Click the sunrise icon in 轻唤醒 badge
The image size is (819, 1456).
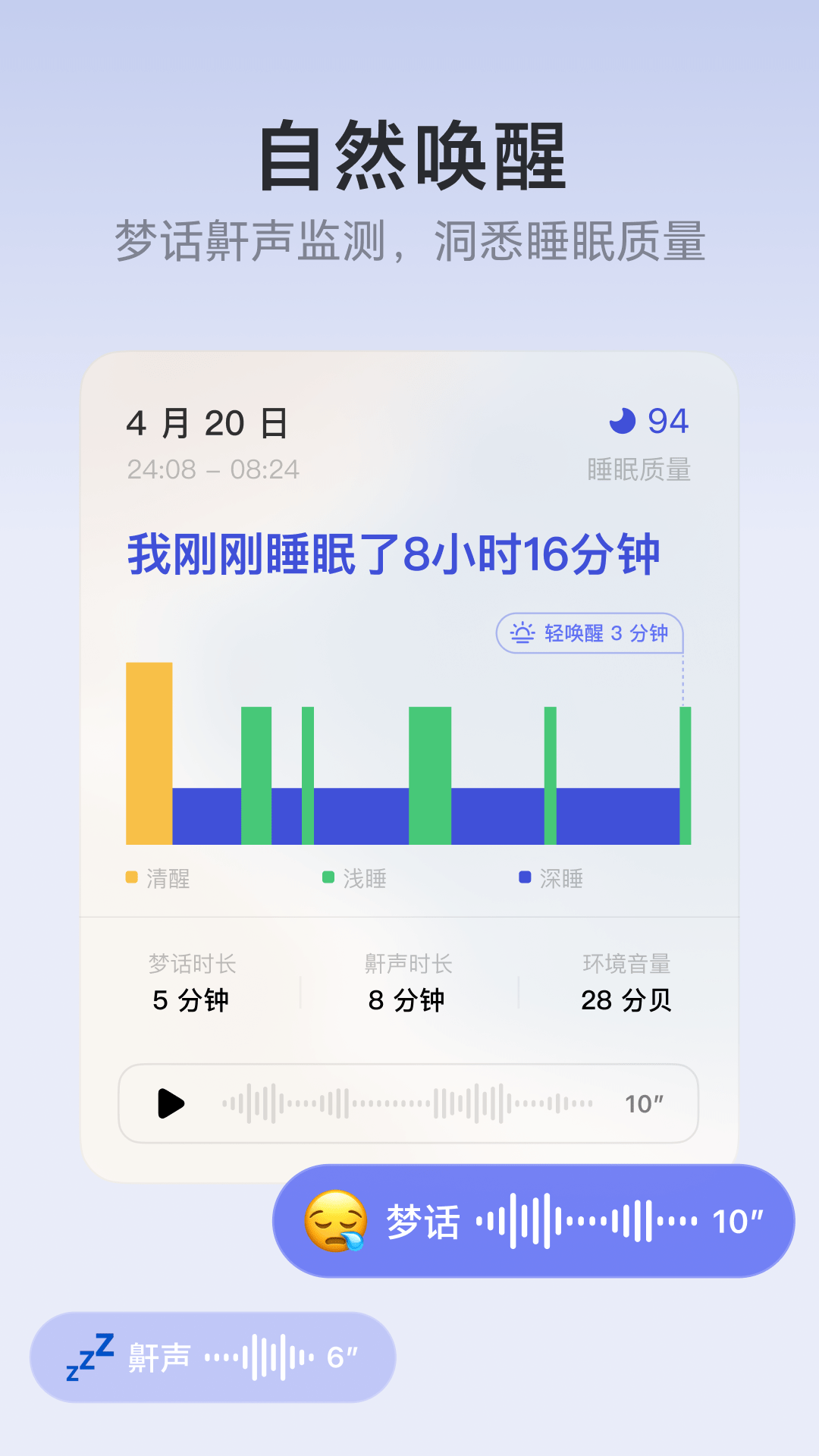[x=524, y=632]
